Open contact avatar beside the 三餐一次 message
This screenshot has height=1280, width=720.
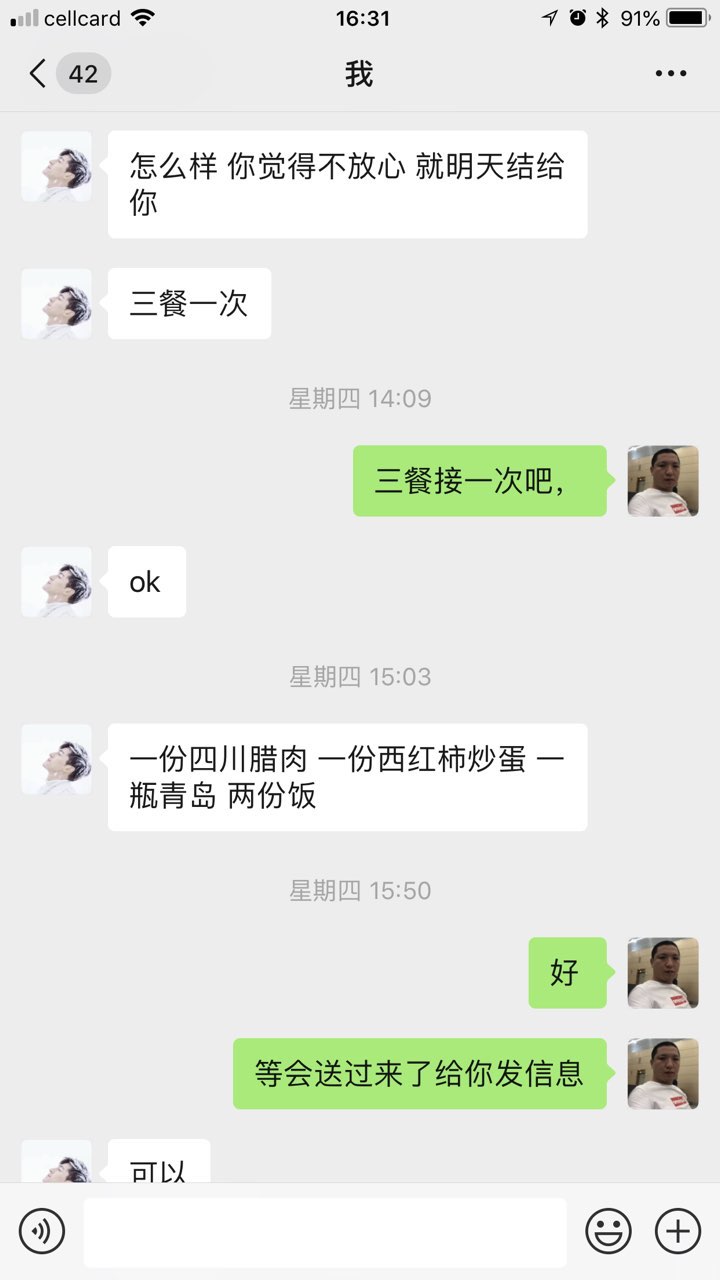(x=56, y=304)
